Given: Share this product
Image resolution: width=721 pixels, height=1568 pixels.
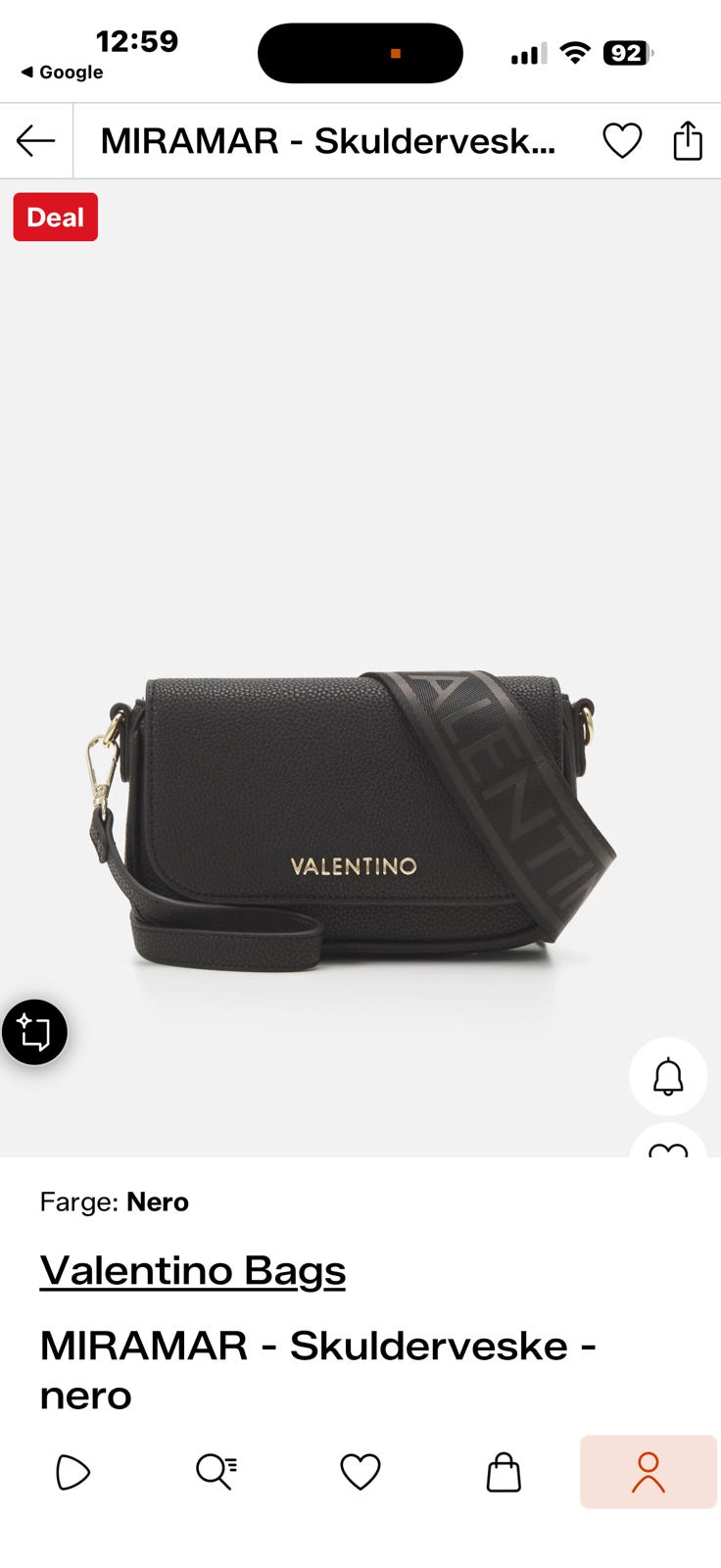Looking at the screenshot, I should (688, 140).
